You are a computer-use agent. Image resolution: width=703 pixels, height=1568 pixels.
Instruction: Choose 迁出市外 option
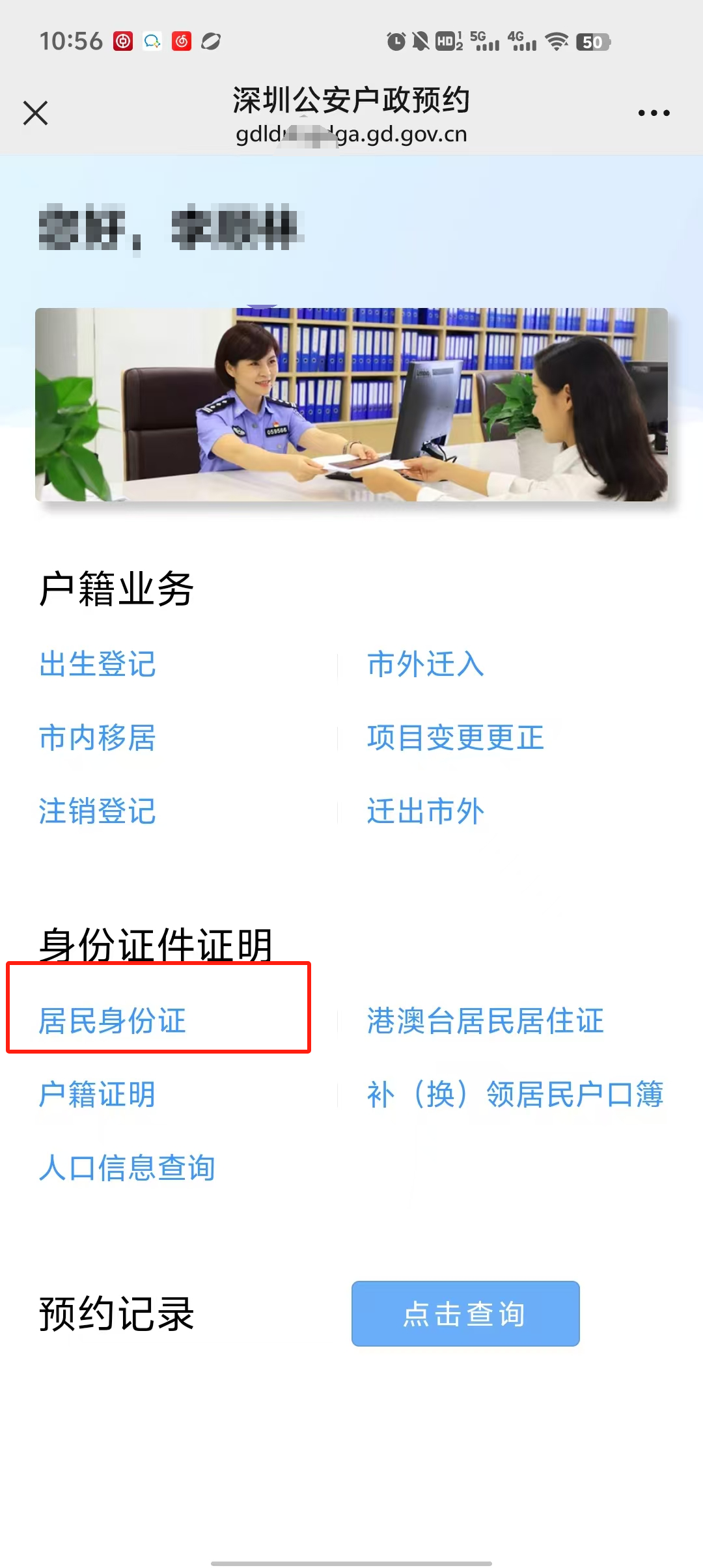pyautogui.click(x=426, y=812)
